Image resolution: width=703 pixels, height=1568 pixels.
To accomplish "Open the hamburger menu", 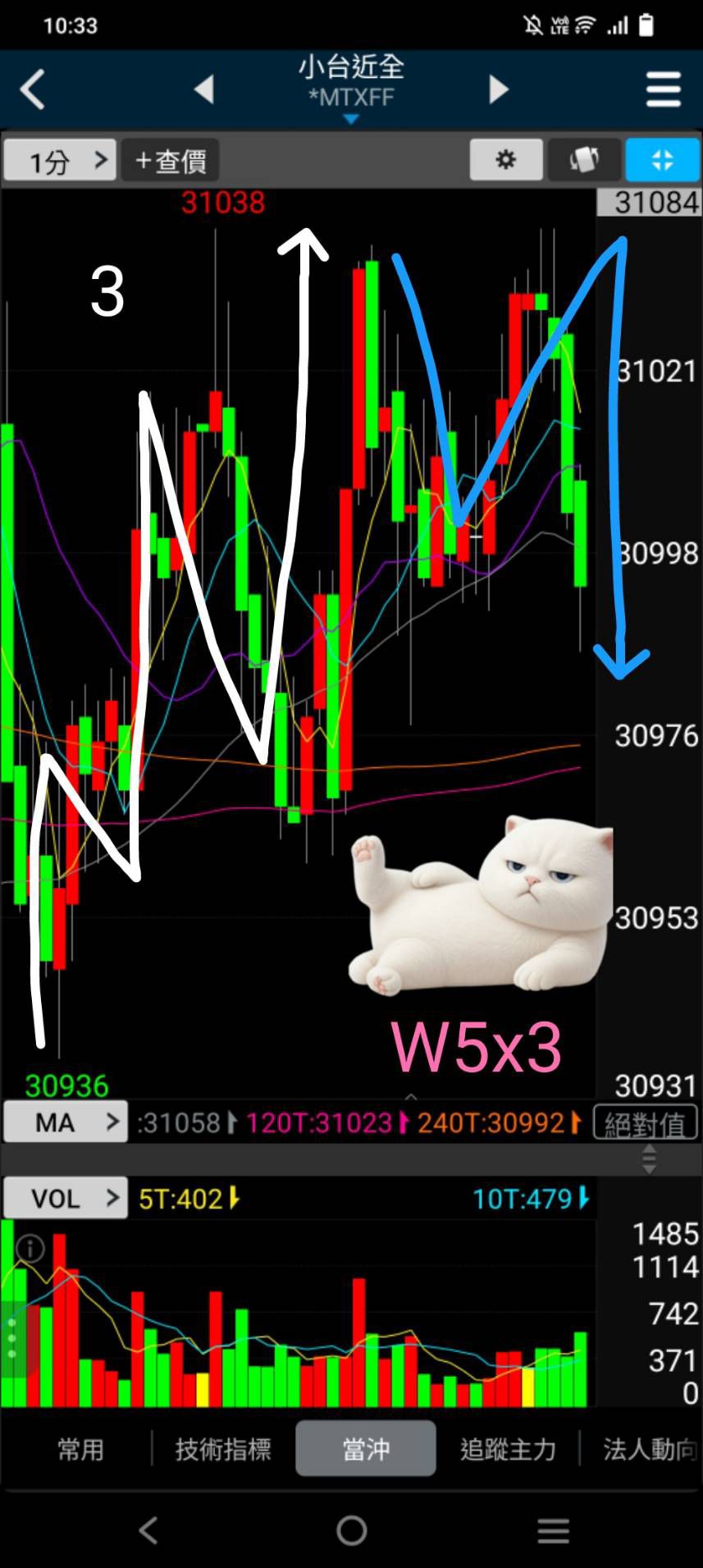I will click(x=663, y=89).
